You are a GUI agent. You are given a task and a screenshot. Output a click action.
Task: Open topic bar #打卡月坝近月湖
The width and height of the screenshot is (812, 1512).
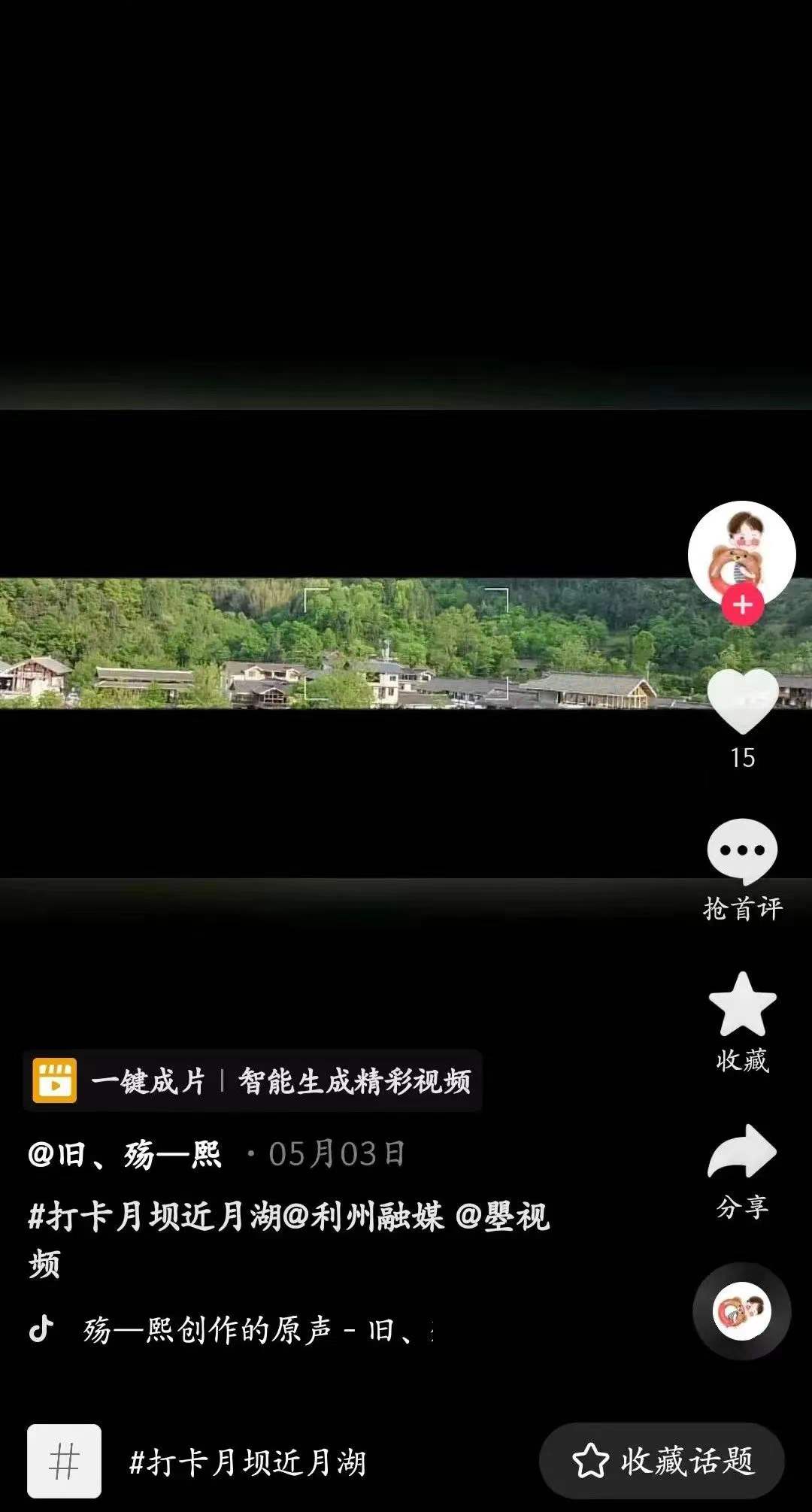[x=248, y=1462]
